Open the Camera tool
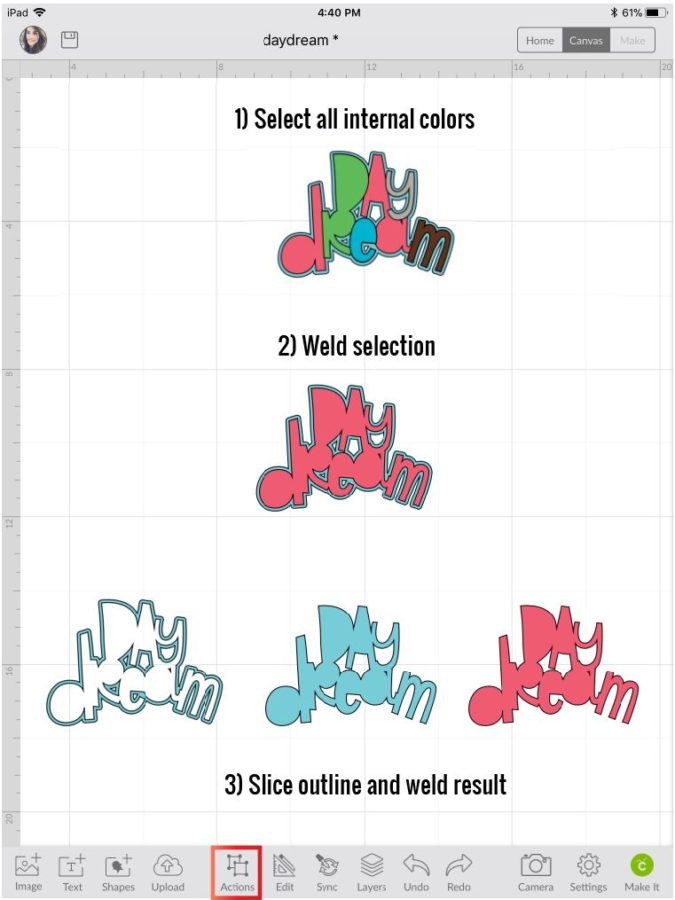The image size is (675, 900). pos(536,872)
